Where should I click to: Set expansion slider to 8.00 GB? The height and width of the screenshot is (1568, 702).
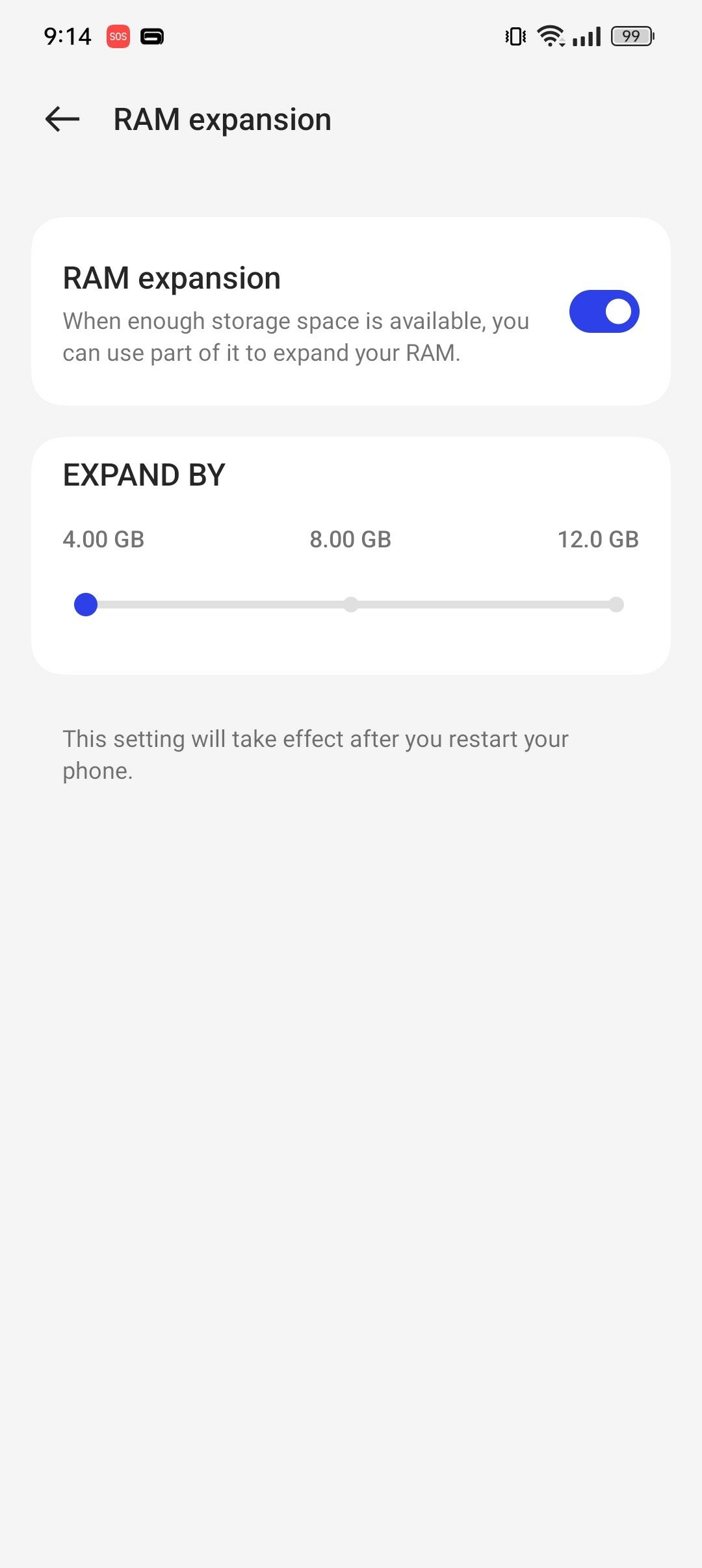pyautogui.click(x=351, y=605)
